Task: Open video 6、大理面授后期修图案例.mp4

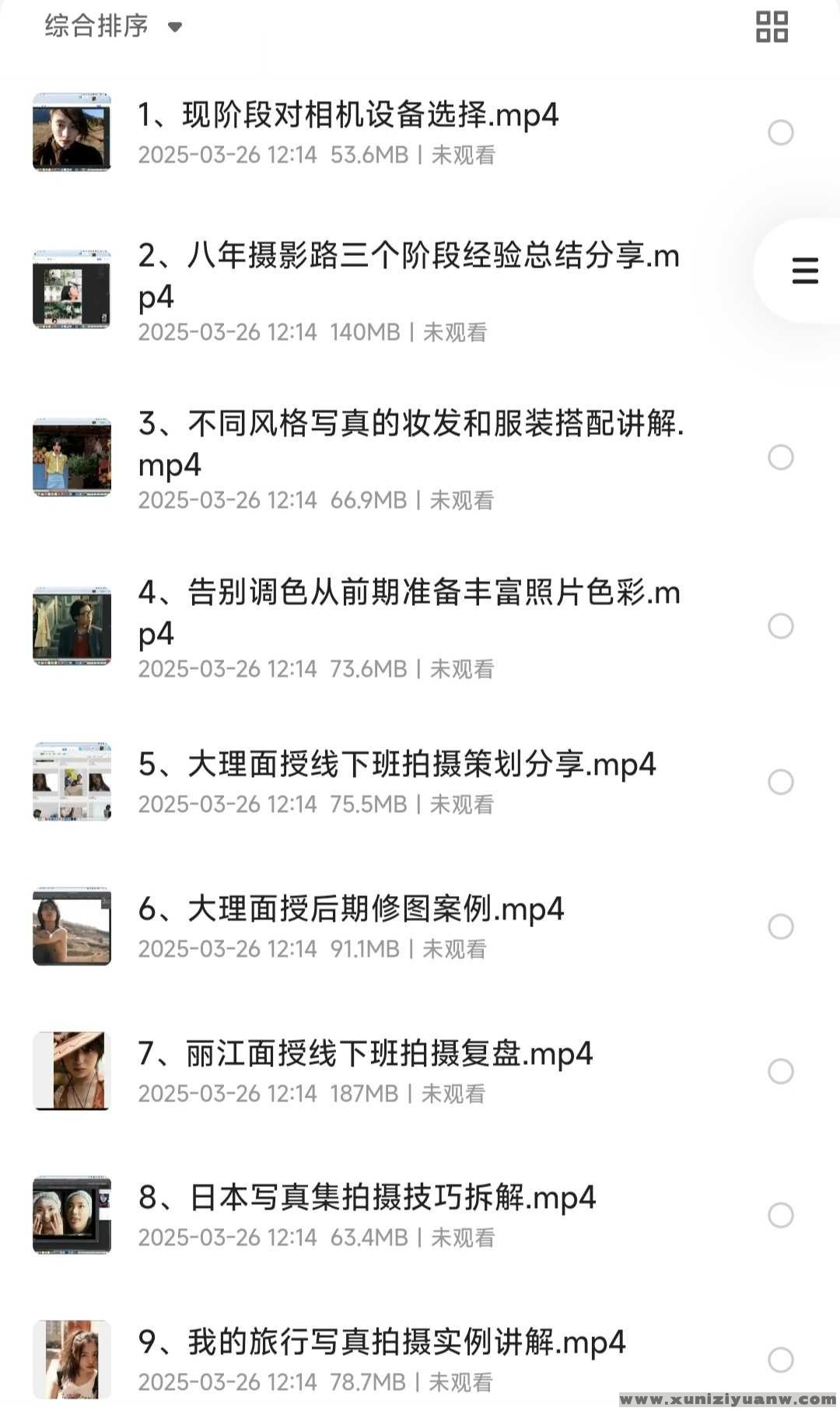Action: pyautogui.click(x=351, y=909)
